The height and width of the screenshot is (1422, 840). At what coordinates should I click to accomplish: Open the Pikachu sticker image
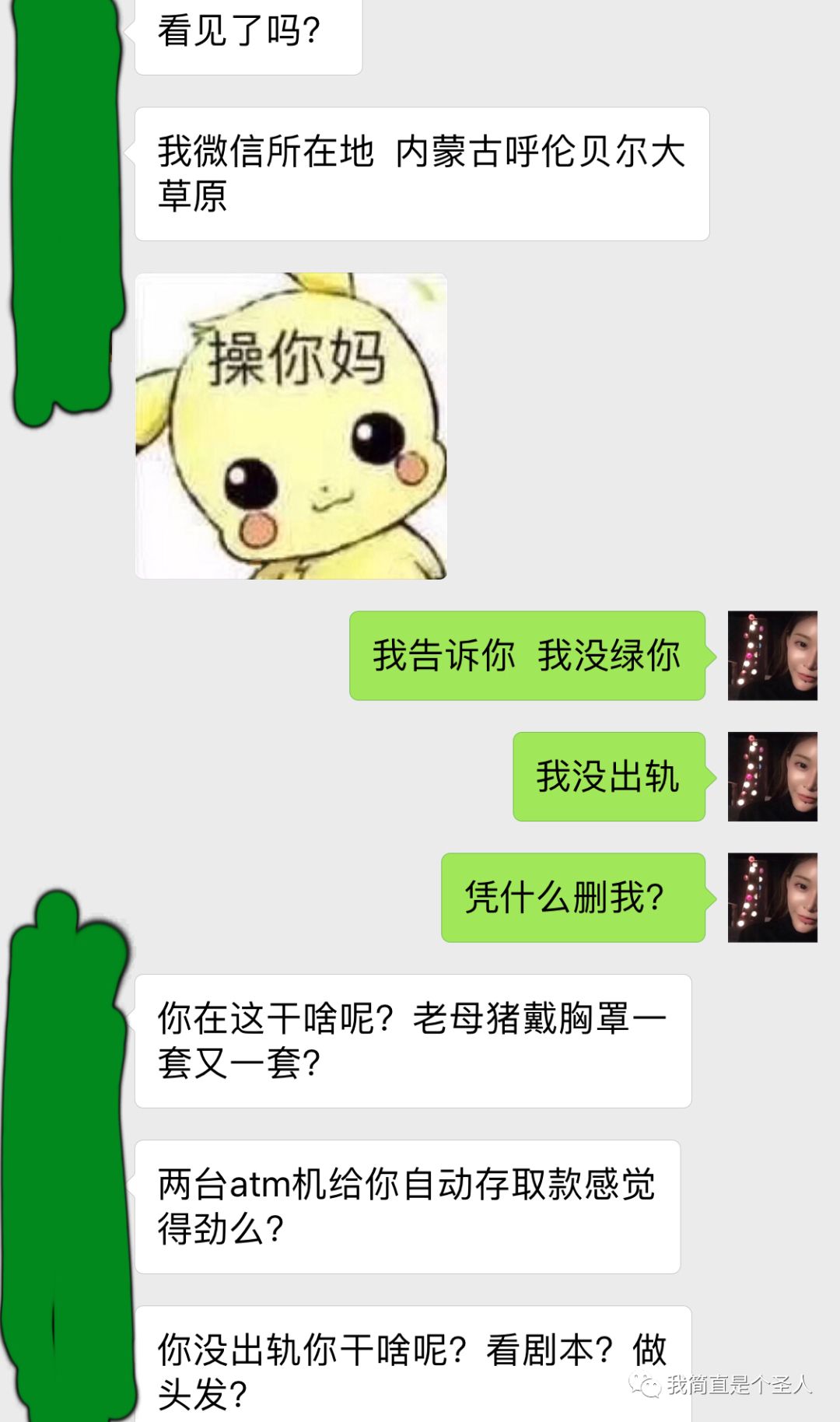coord(291,426)
